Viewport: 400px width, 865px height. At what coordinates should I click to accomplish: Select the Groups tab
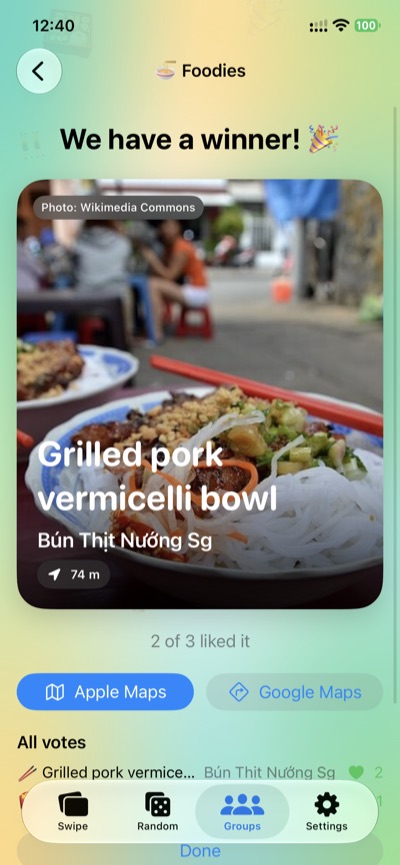242,811
